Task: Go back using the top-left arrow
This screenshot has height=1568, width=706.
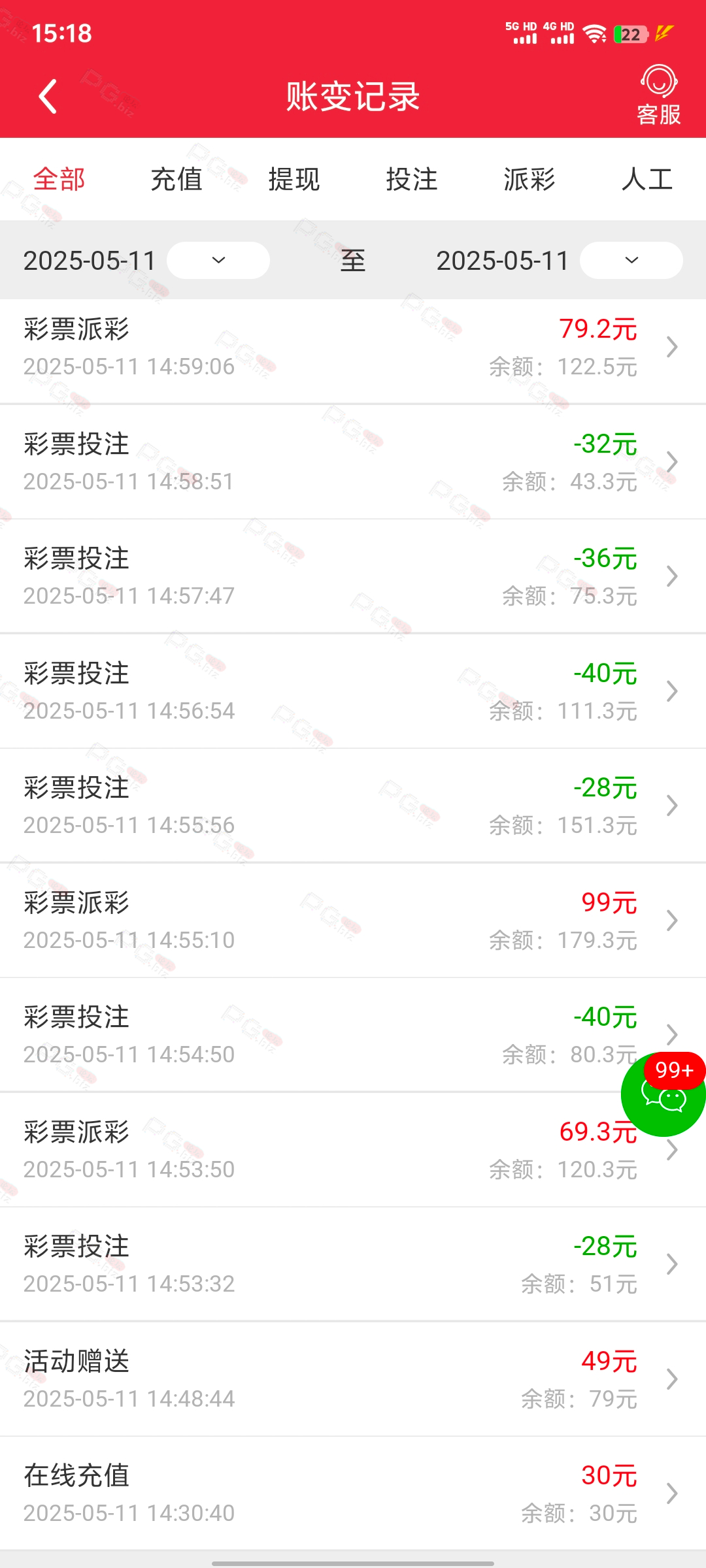Action: [48, 97]
